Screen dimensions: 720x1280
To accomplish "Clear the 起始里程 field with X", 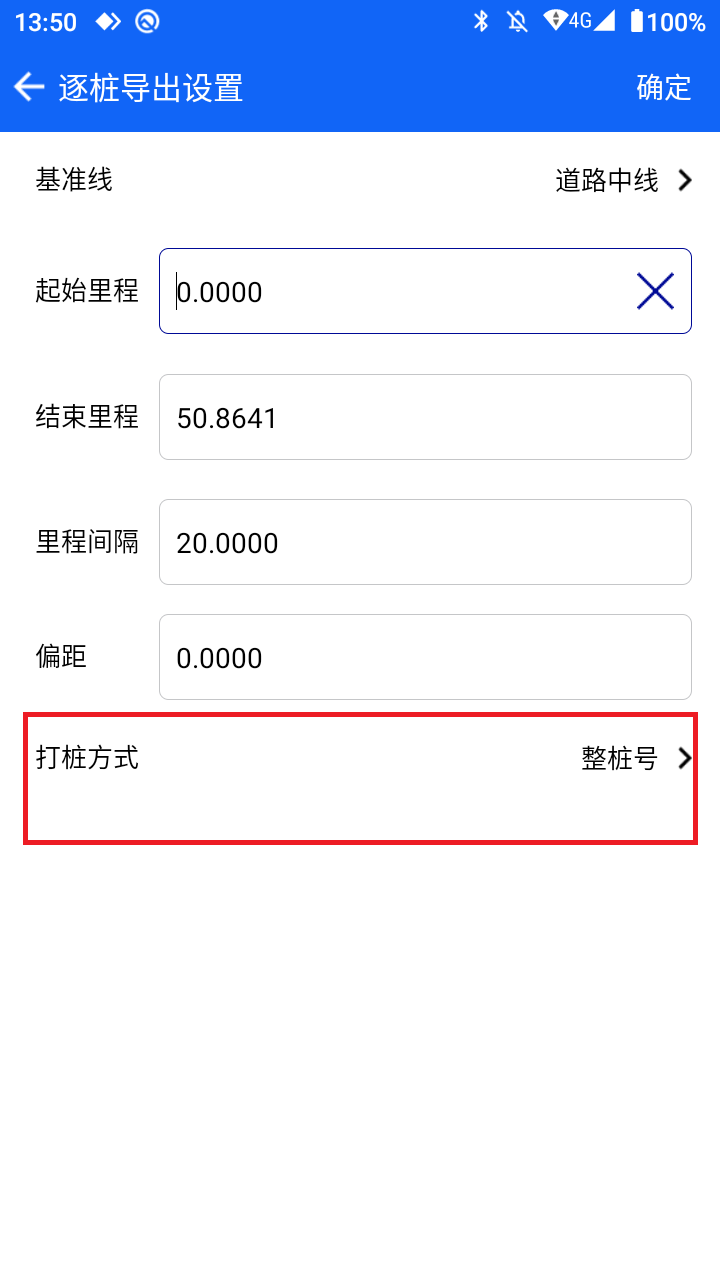I will pyautogui.click(x=655, y=291).
